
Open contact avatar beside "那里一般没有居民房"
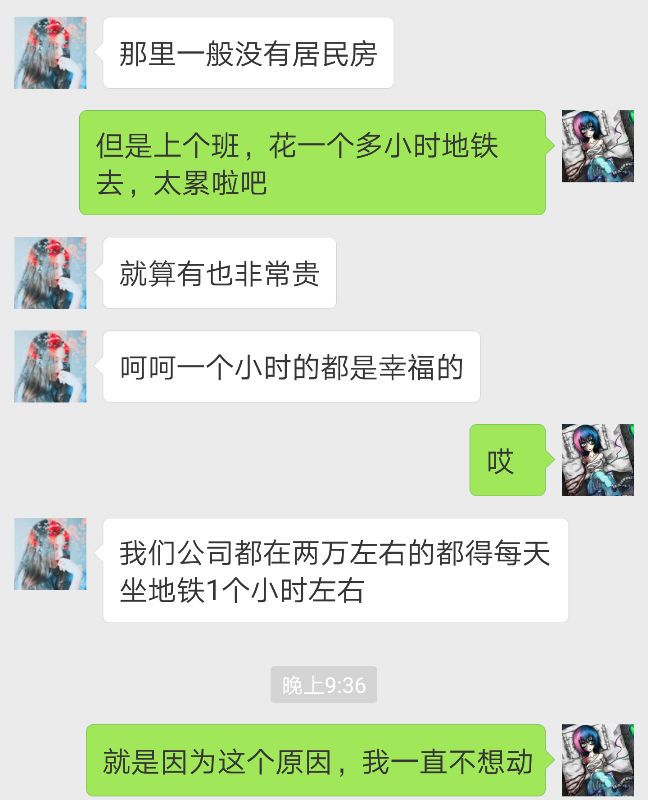[50, 53]
